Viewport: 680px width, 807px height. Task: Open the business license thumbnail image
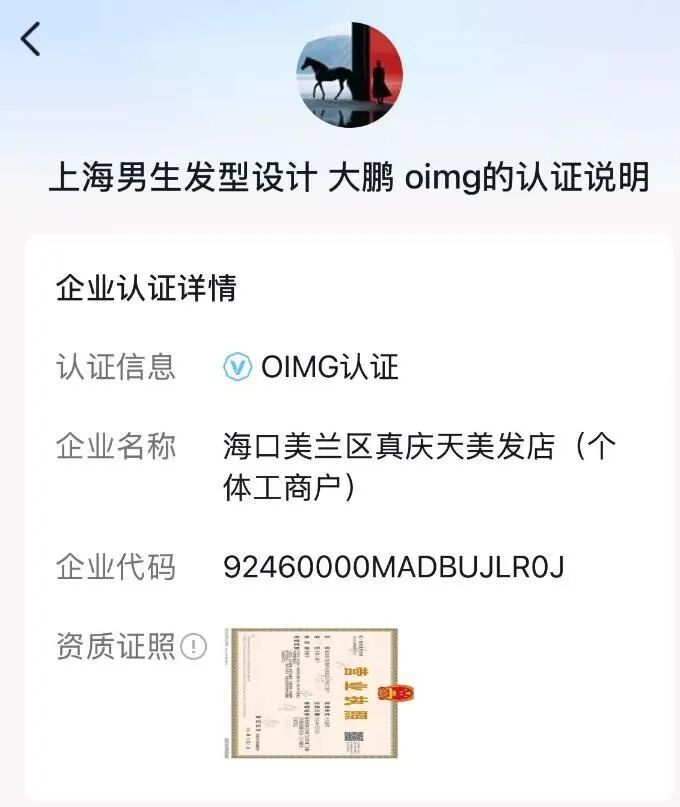point(312,693)
